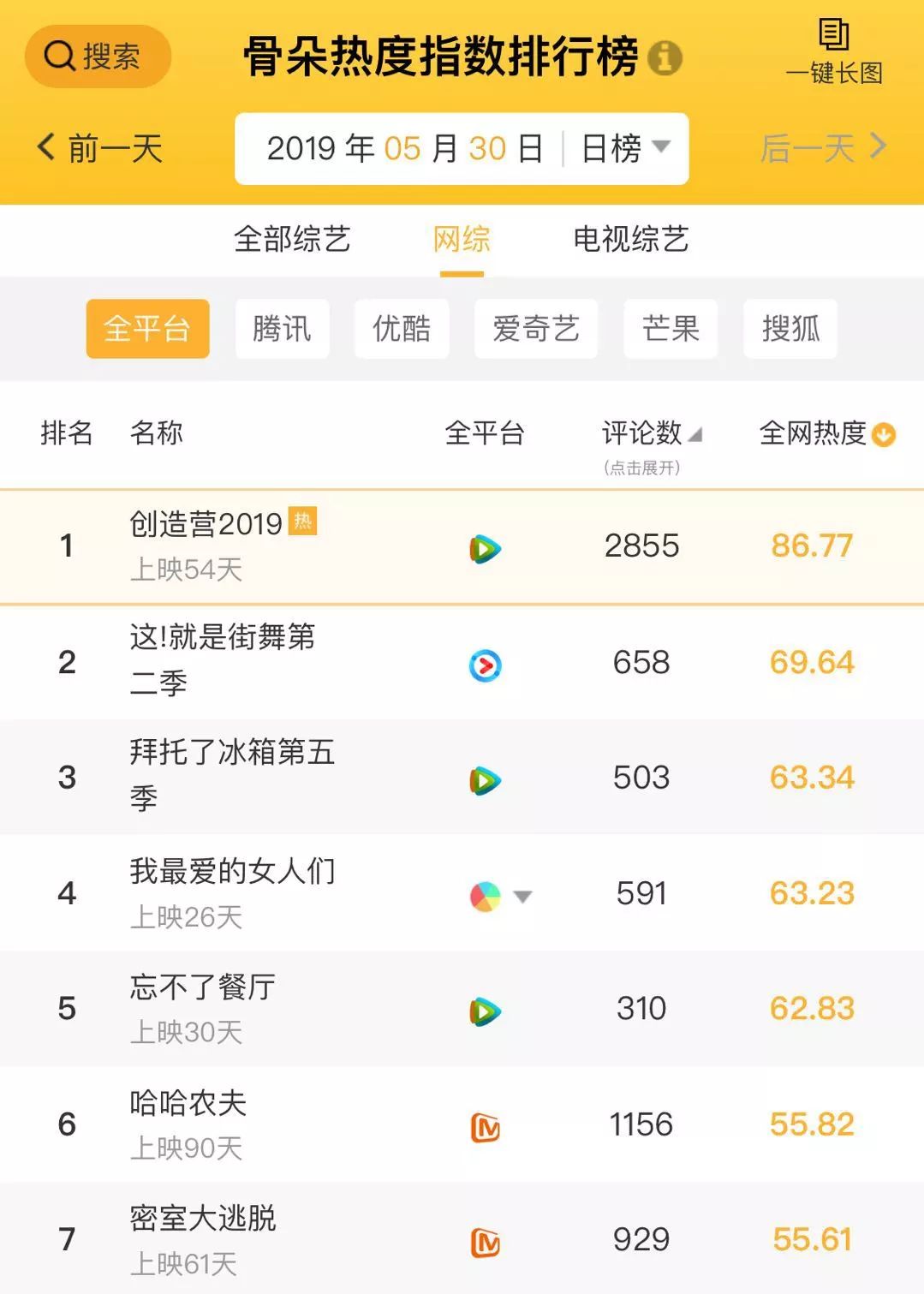Expand platform list for 我最爱的女人们
The width and height of the screenshot is (924, 1294).
[522, 897]
